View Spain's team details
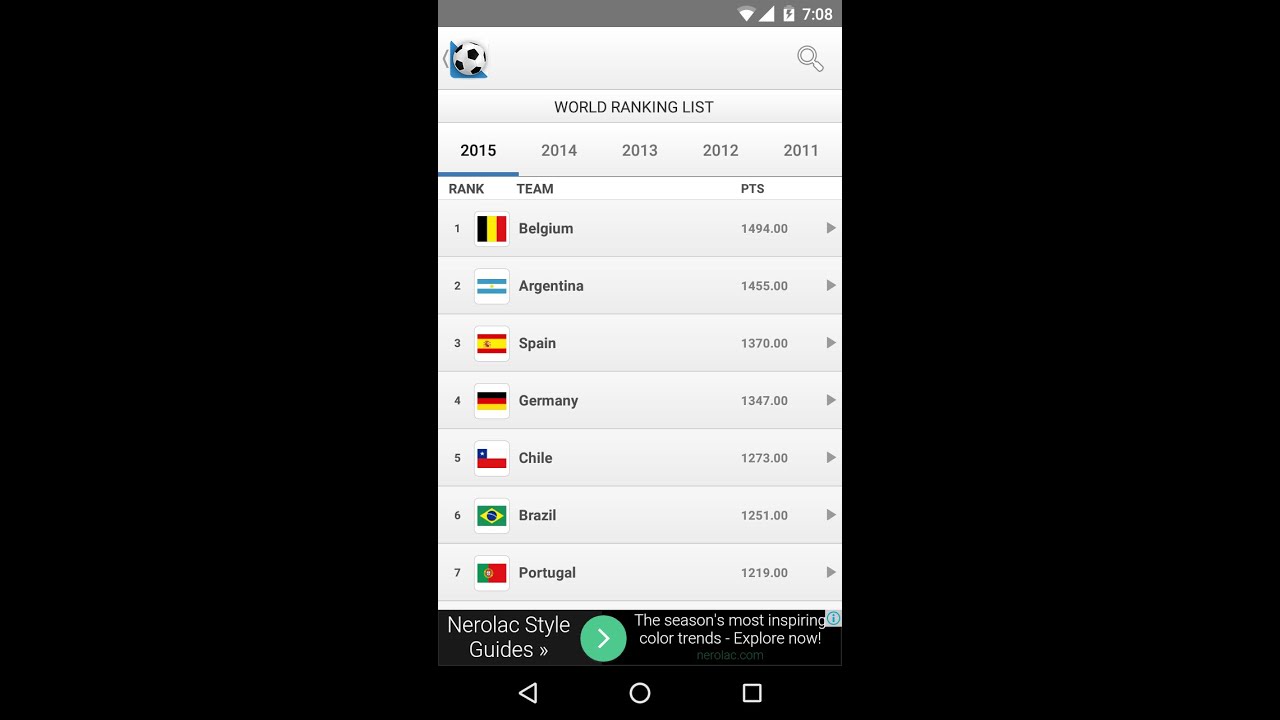The height and width of the screenshot is (720, 1280). (640, 343)
